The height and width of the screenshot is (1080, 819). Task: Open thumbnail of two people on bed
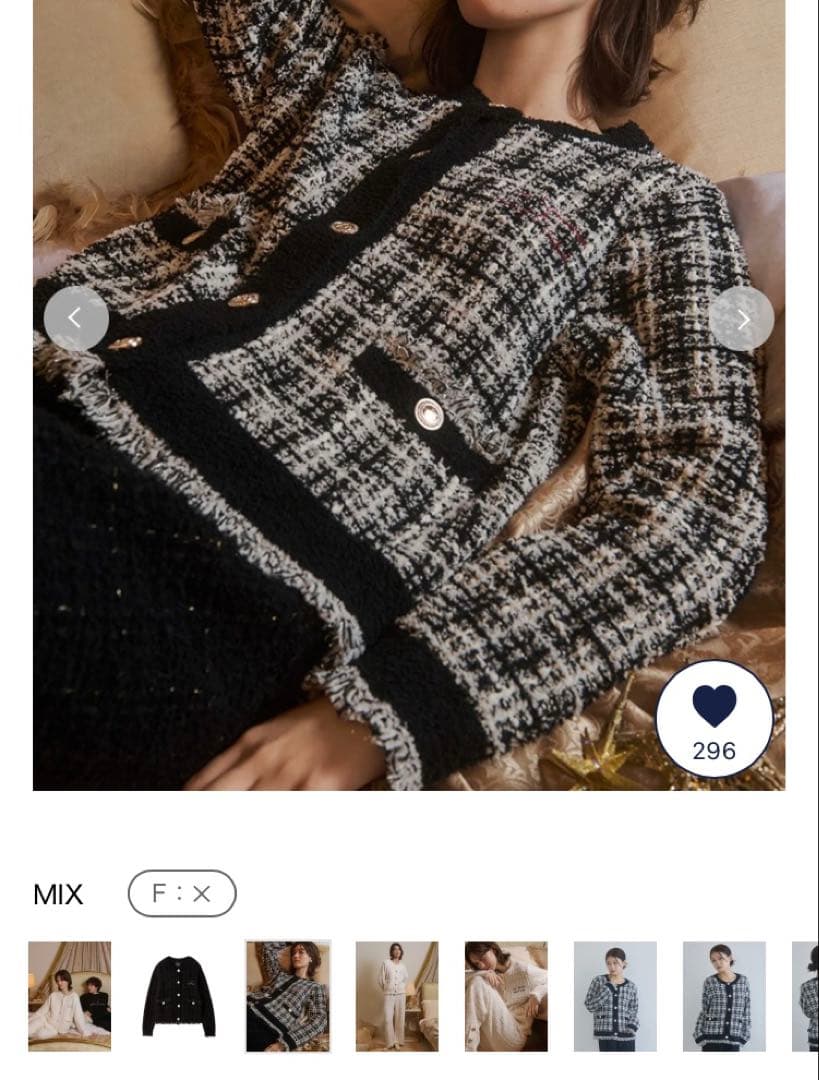[x=70, y=996]
